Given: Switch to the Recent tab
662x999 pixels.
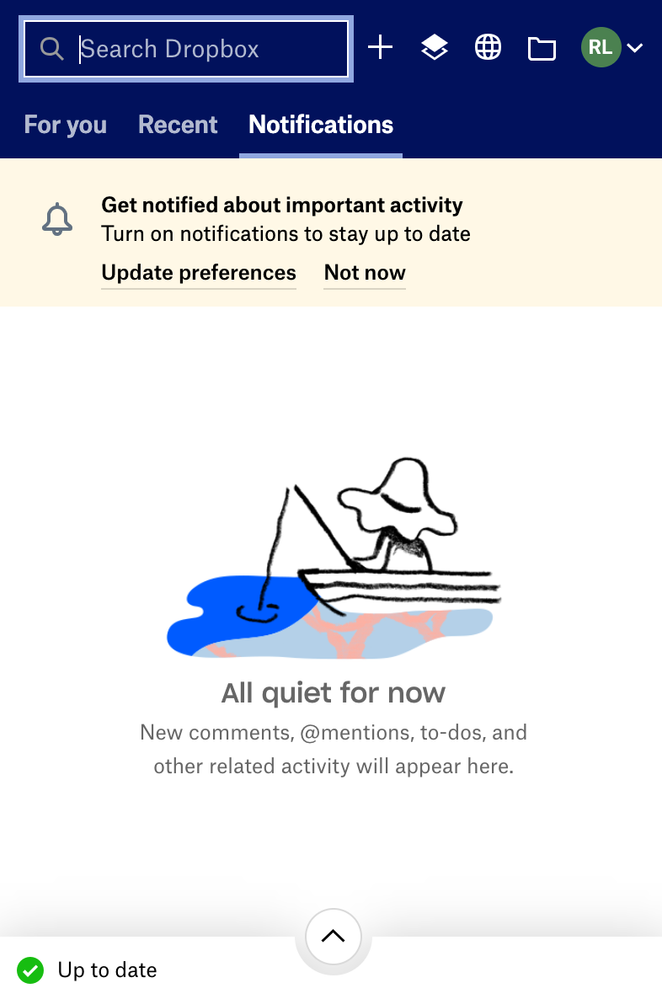Looking at the screenshot, I should (x=177, y=125).
